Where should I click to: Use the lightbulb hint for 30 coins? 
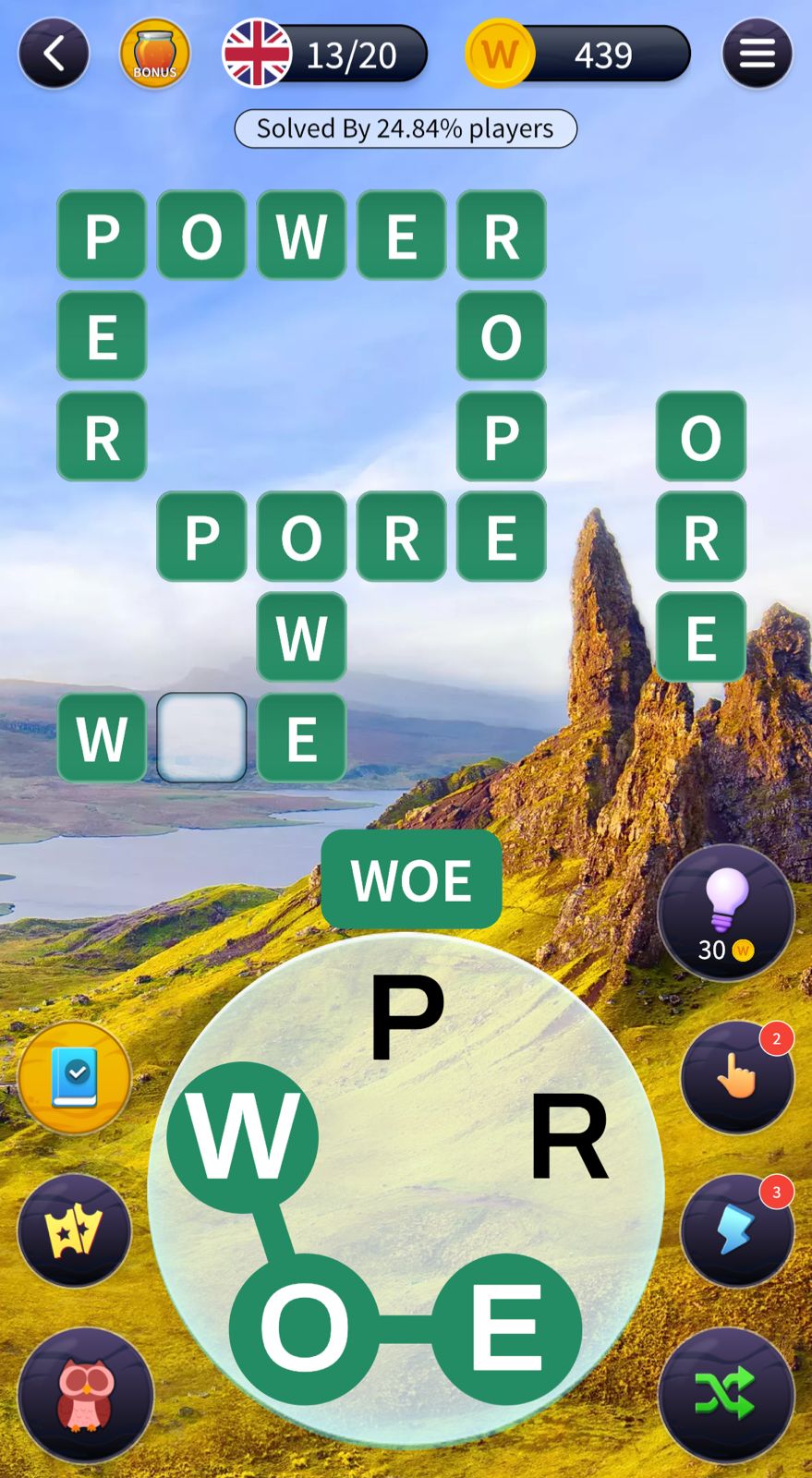pyautogui.click(x=725, y=912)
